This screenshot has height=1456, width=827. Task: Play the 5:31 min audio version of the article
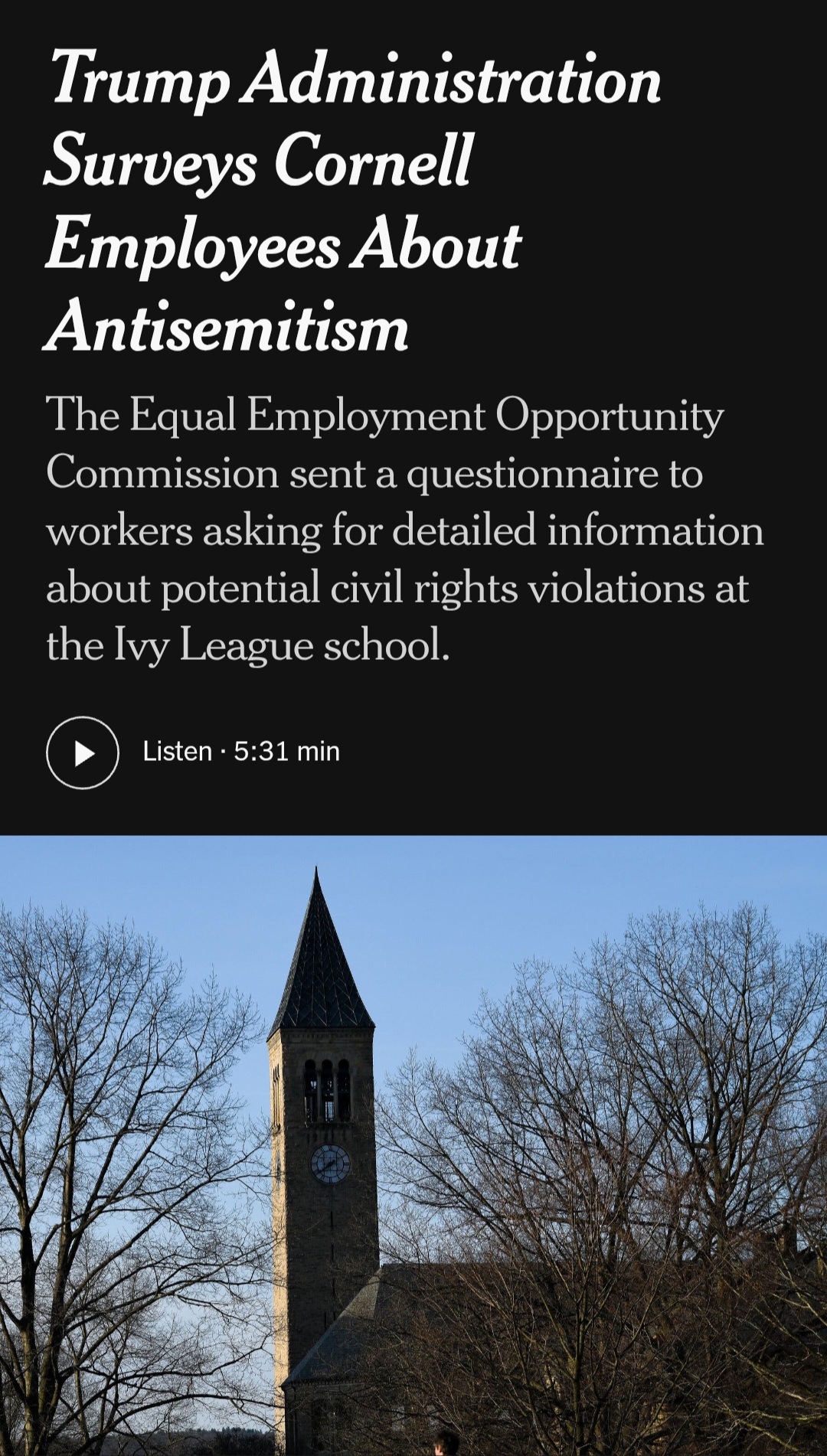[x=83, y=752]
